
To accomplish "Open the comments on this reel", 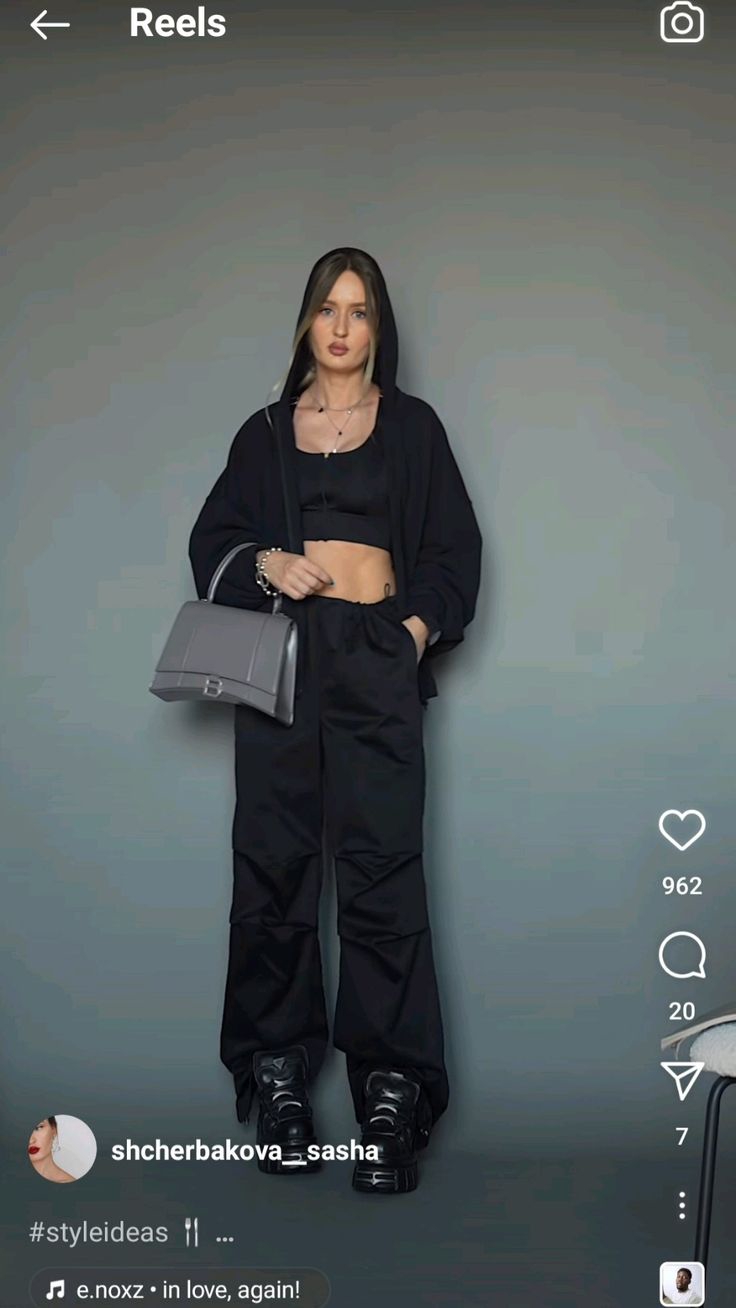I will 682,956.
